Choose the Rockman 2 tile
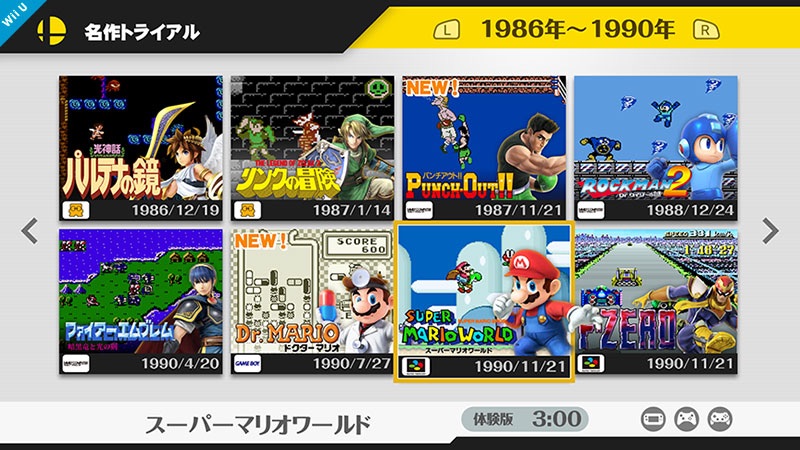Screen dimensions: 800x450 pos(657,147)
